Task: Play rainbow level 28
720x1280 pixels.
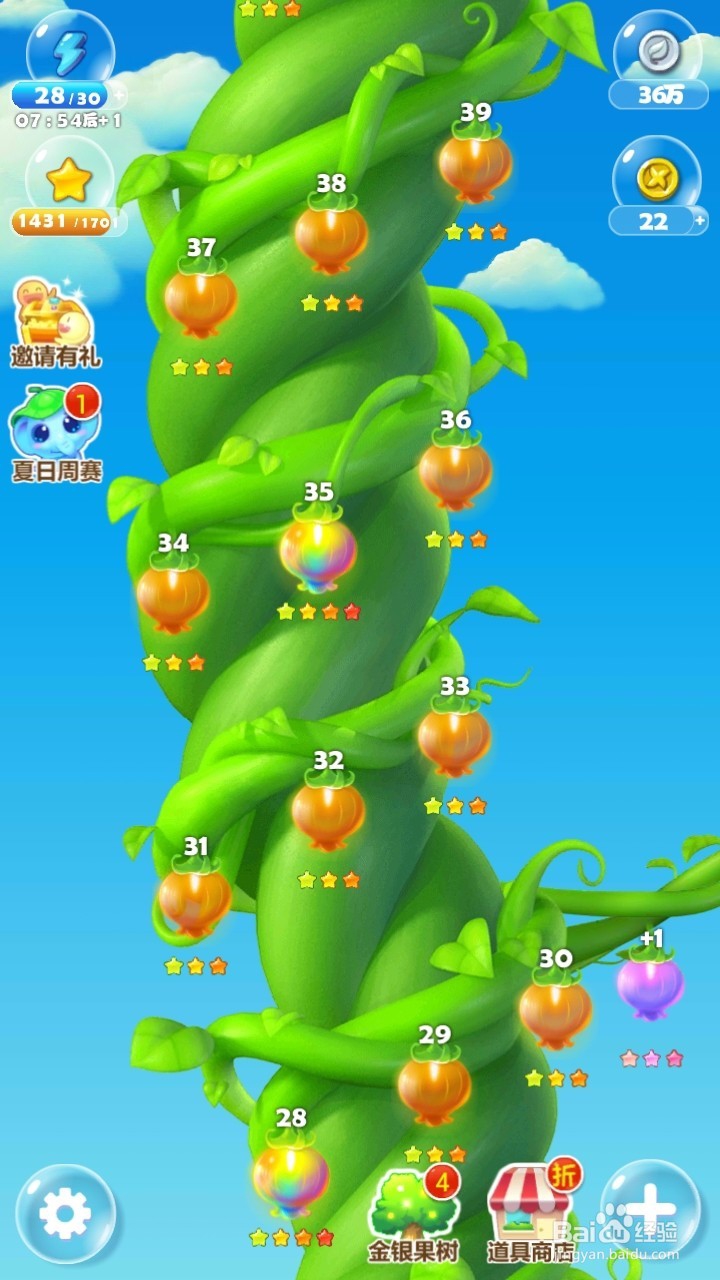Action: click(x=291, y=1172)
